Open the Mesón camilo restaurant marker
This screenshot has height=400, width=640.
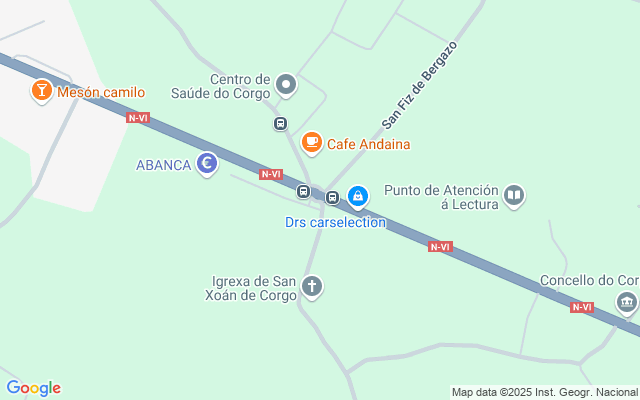42,92
